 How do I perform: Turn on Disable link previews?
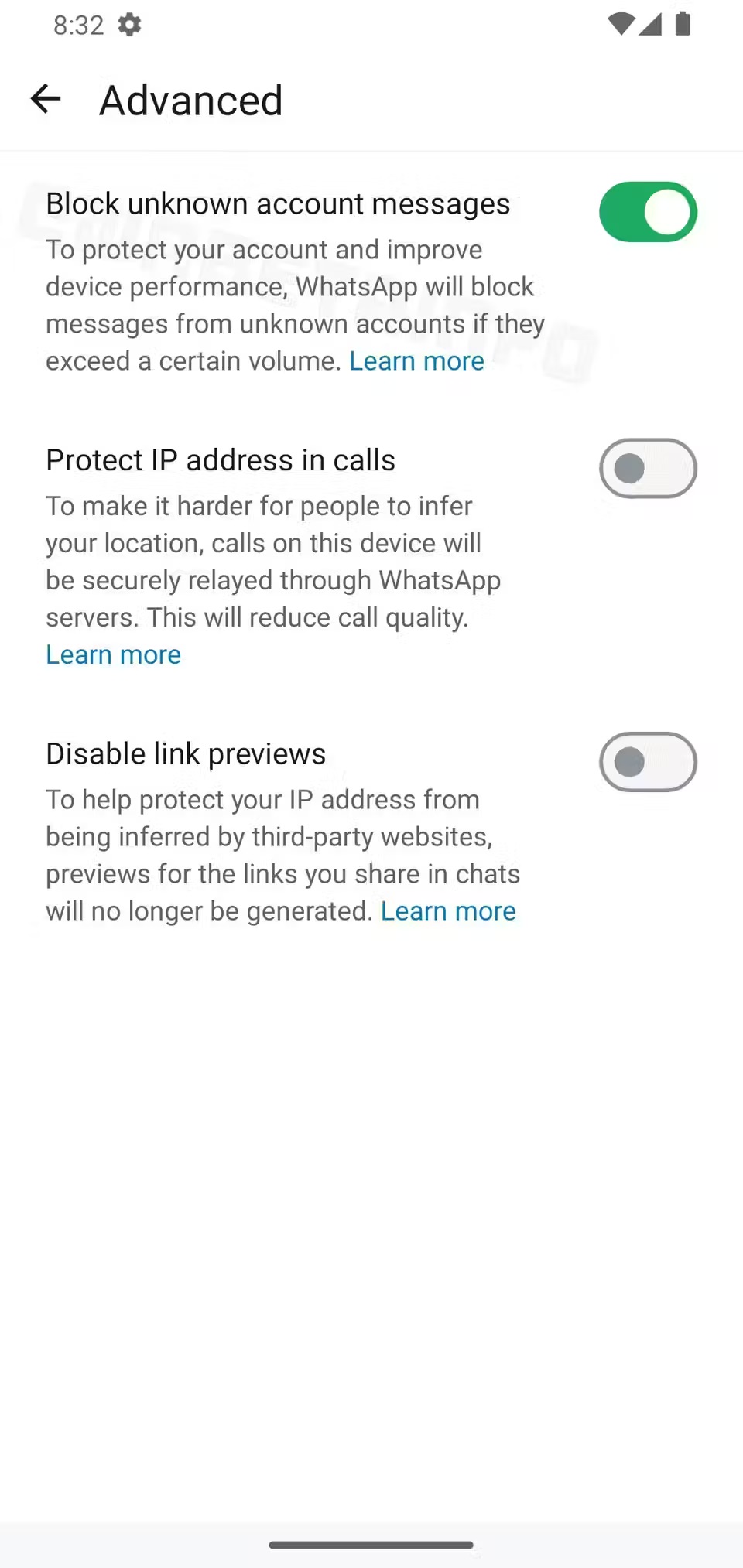point(648,762)
